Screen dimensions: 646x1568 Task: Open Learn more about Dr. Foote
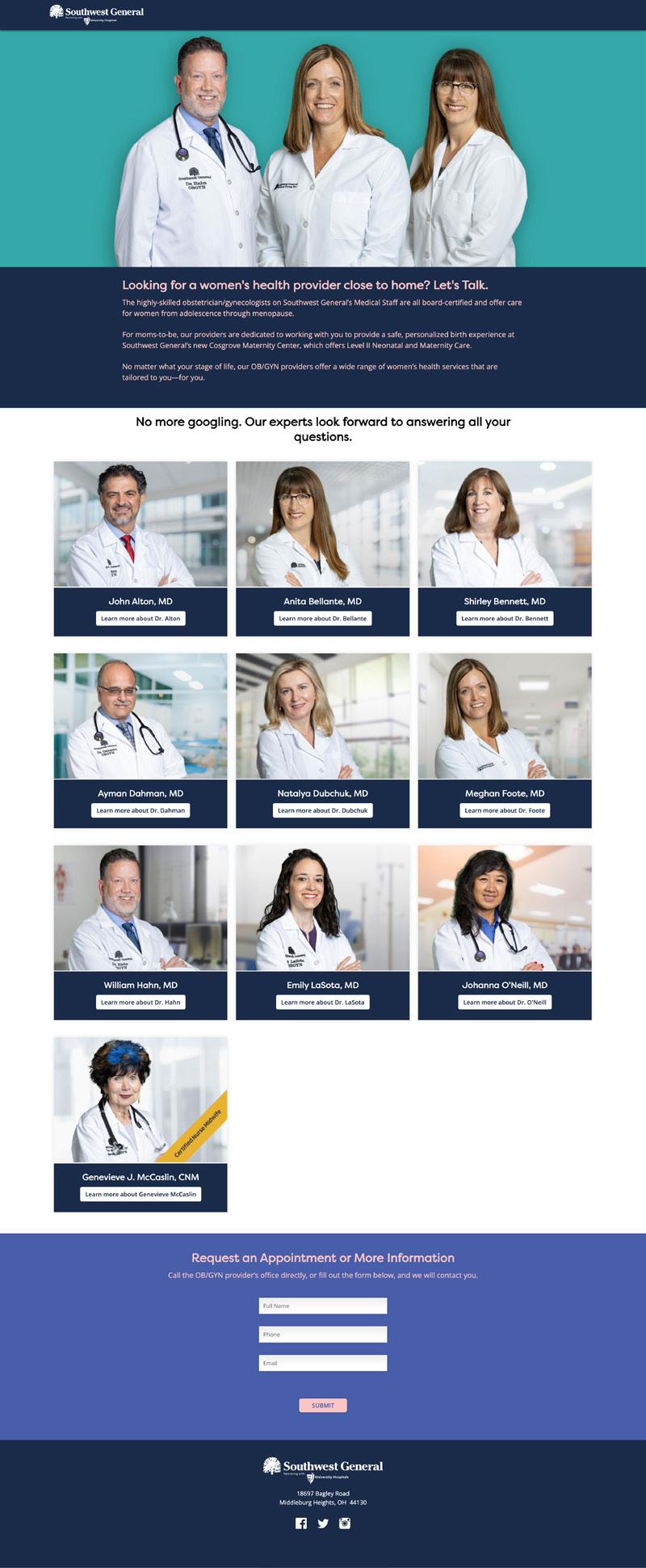pyautogui.click(x=505, y=810)
